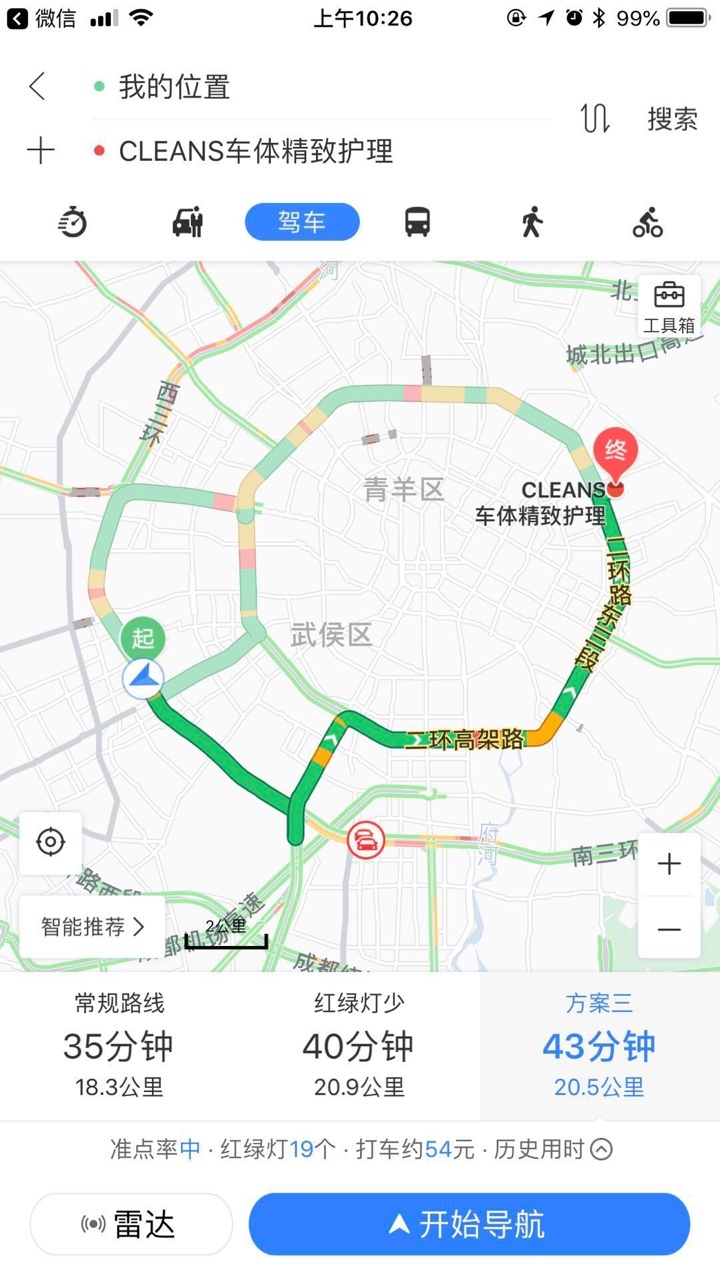Viewport: 720px width, 1280px height.
Task: Select the taxi ride-hailing tab
Action: [x=187, y=222]
